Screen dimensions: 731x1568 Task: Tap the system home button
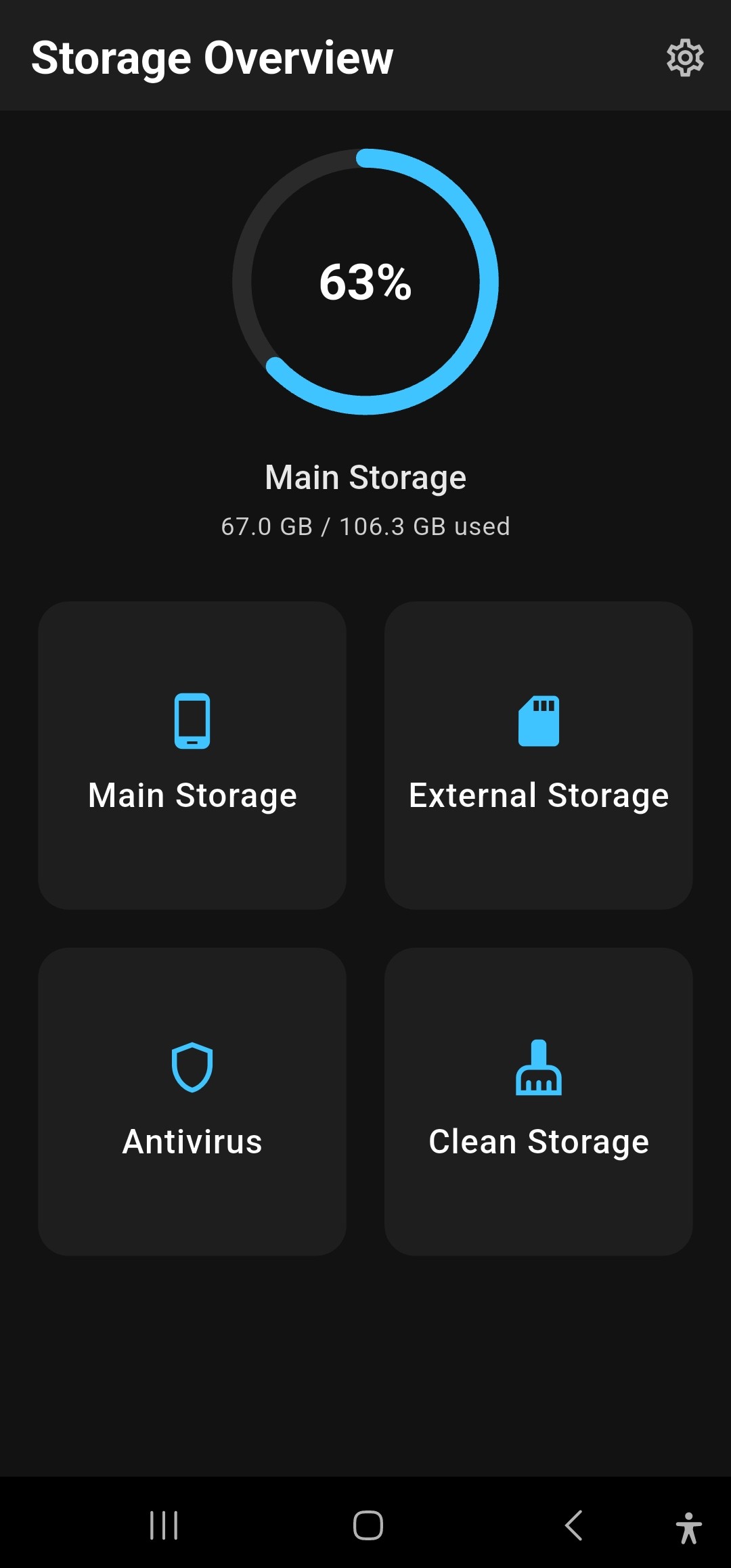(x=368, y=1525)
